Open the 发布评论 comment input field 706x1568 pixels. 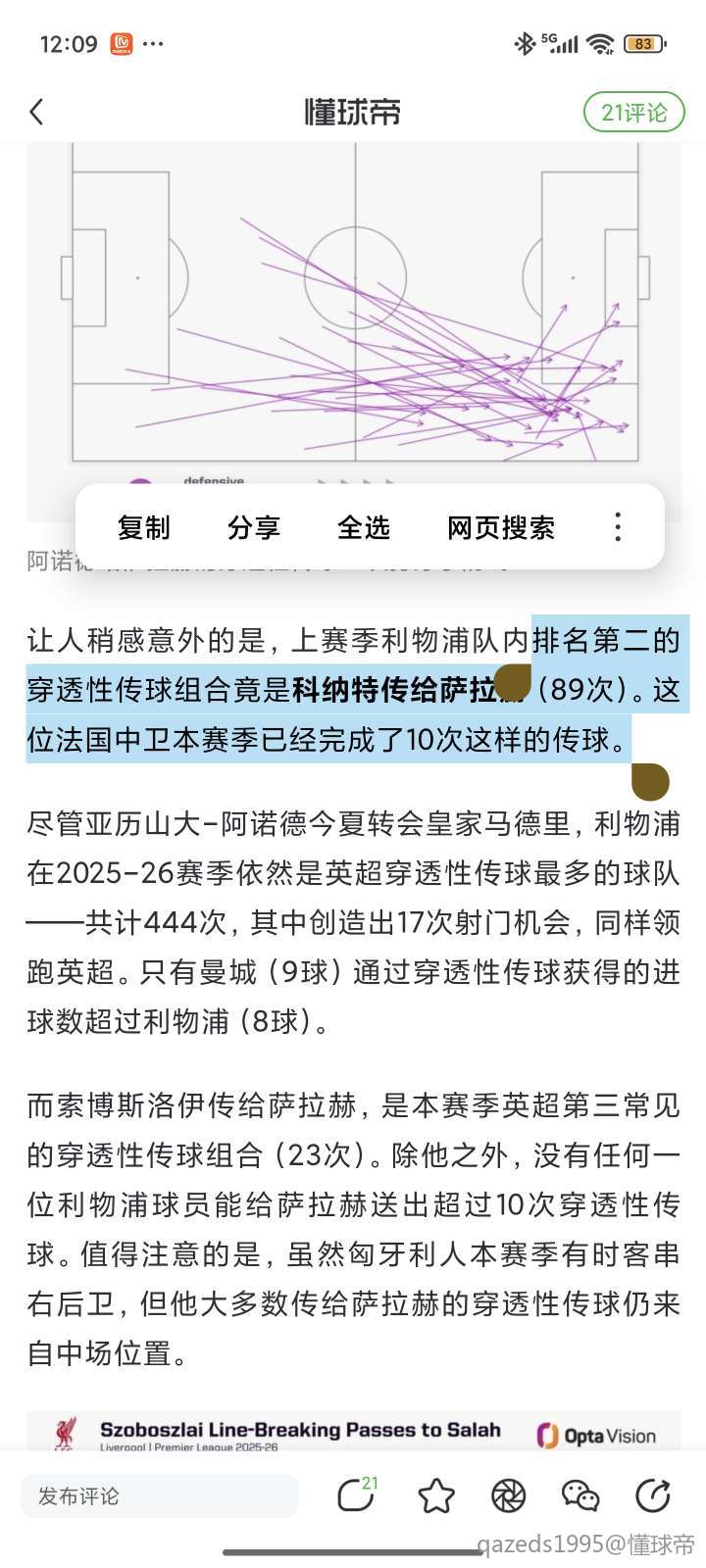pyautogui.click(x=159, y=1495)
